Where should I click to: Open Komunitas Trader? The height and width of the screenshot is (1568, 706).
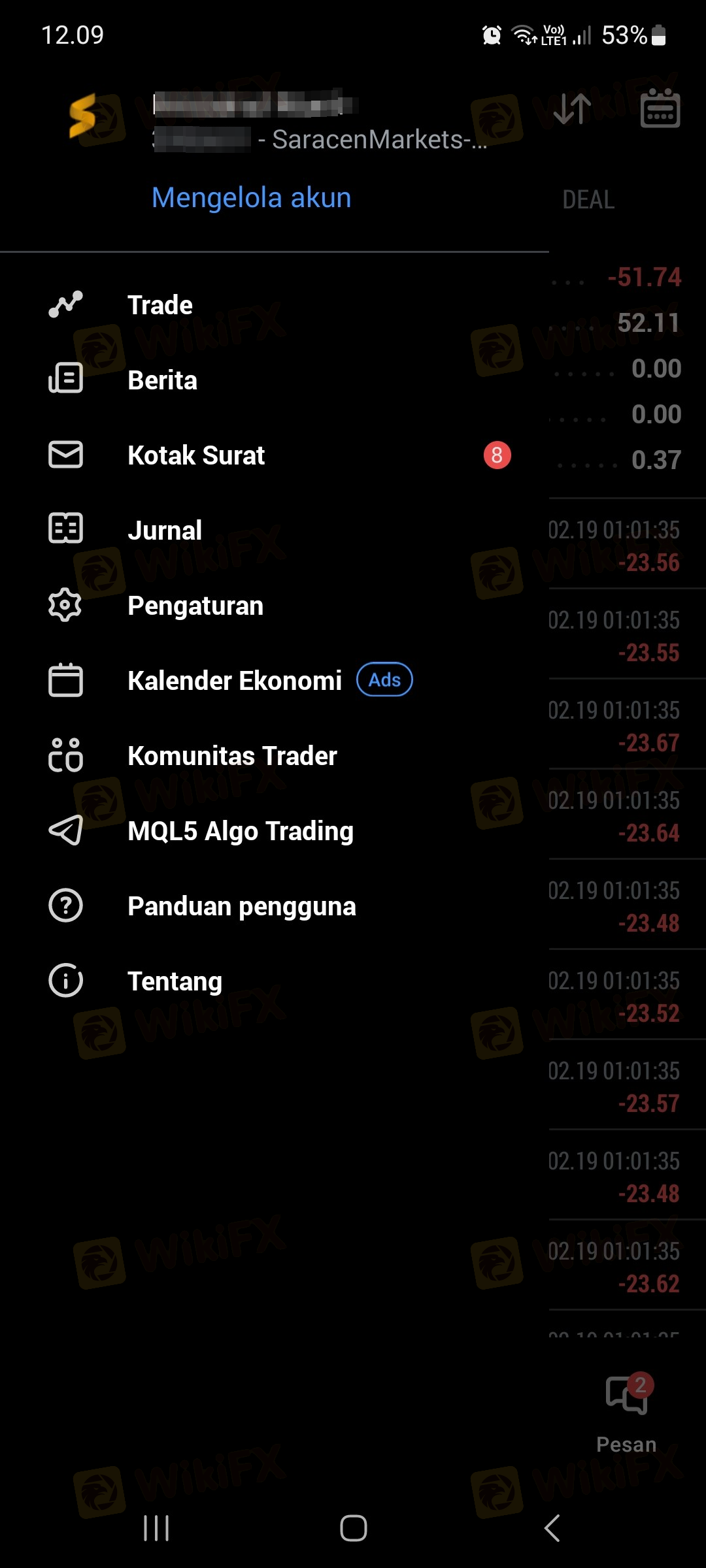click(x=275, y=756)
